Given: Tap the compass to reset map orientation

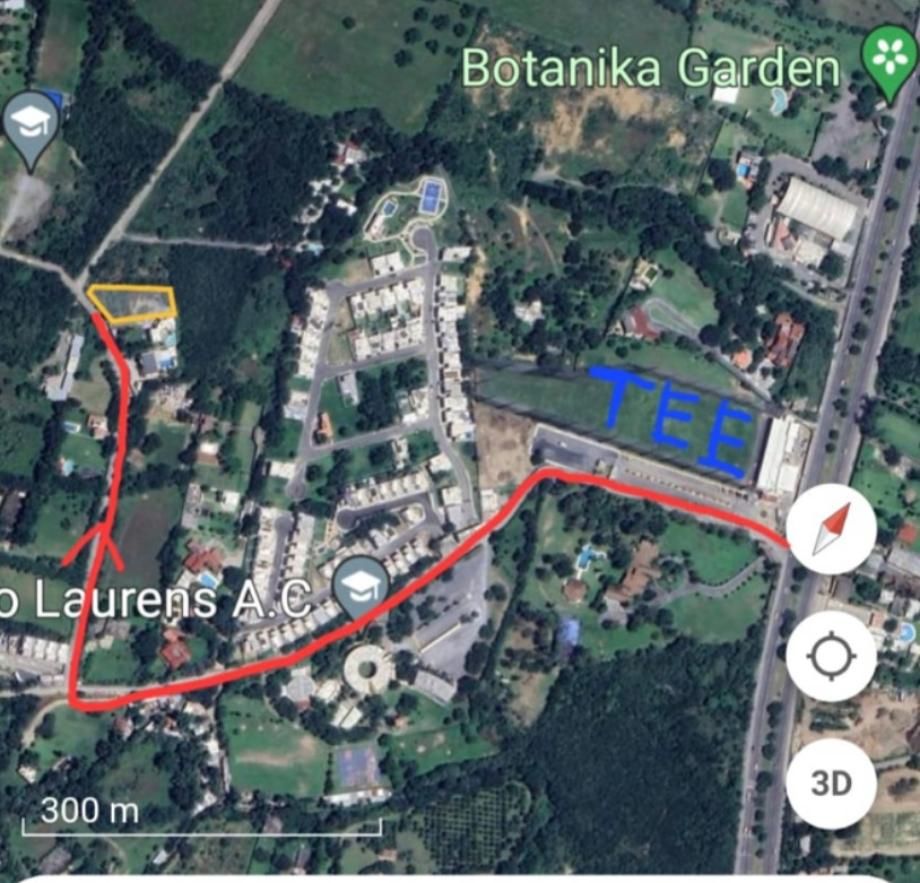Looking at the screenshot, I should point(831,529).
